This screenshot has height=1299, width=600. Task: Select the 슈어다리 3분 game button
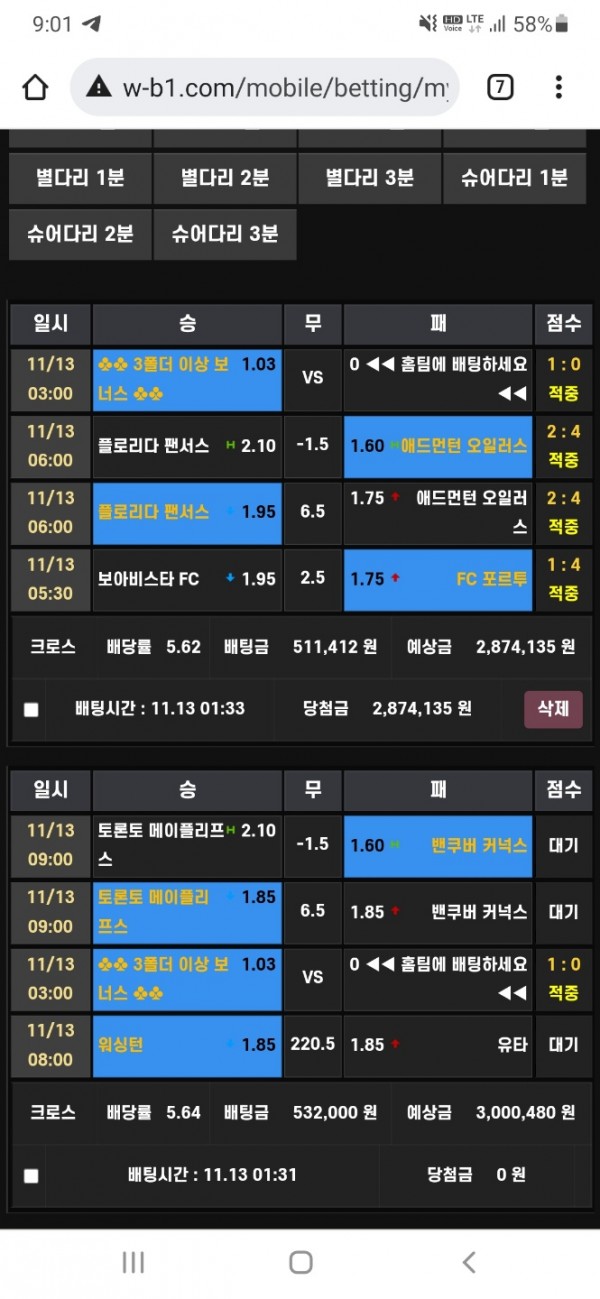point(225,235)
